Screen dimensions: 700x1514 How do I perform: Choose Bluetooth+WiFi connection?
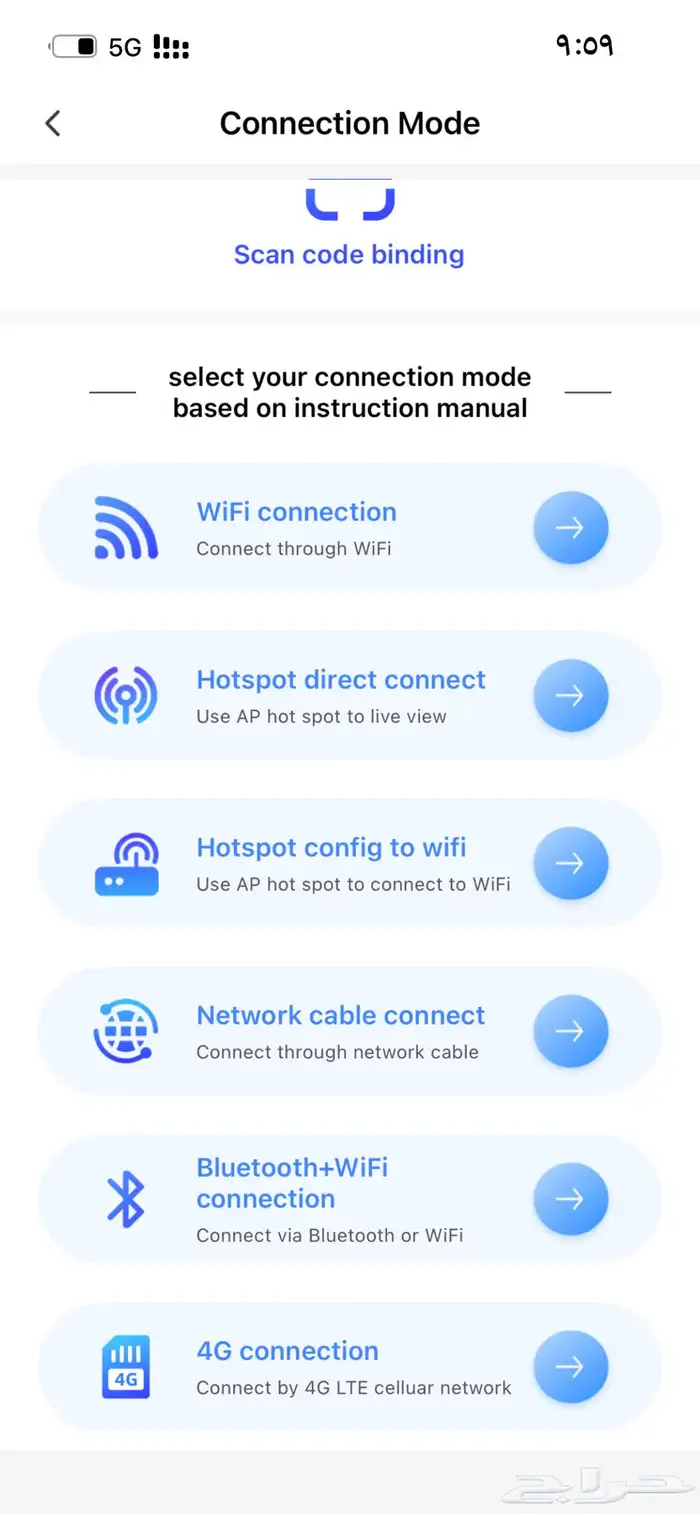[x=350, y=1199]
